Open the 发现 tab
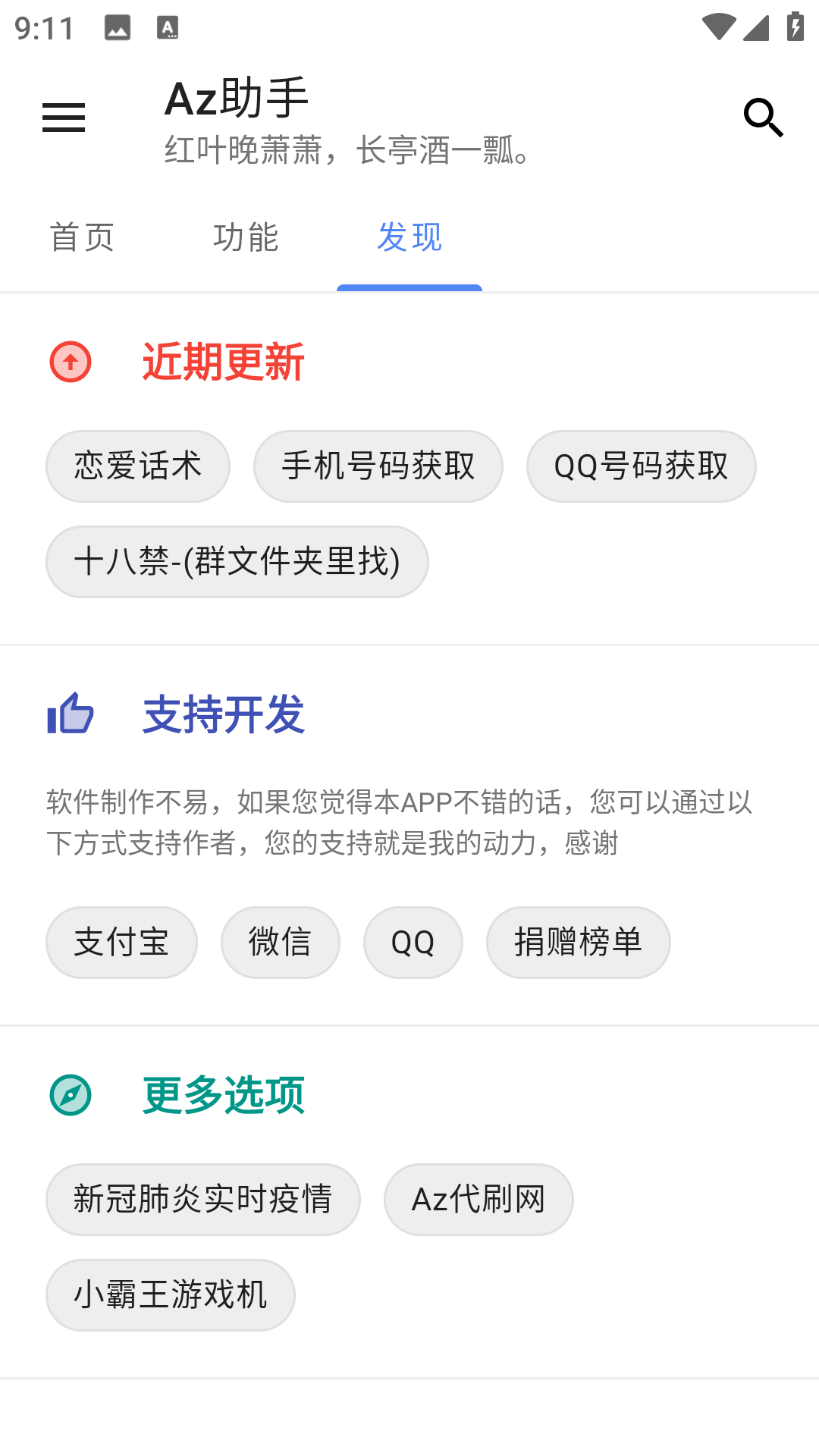This screenshot has height=1456, width=819. pos(409,237)
